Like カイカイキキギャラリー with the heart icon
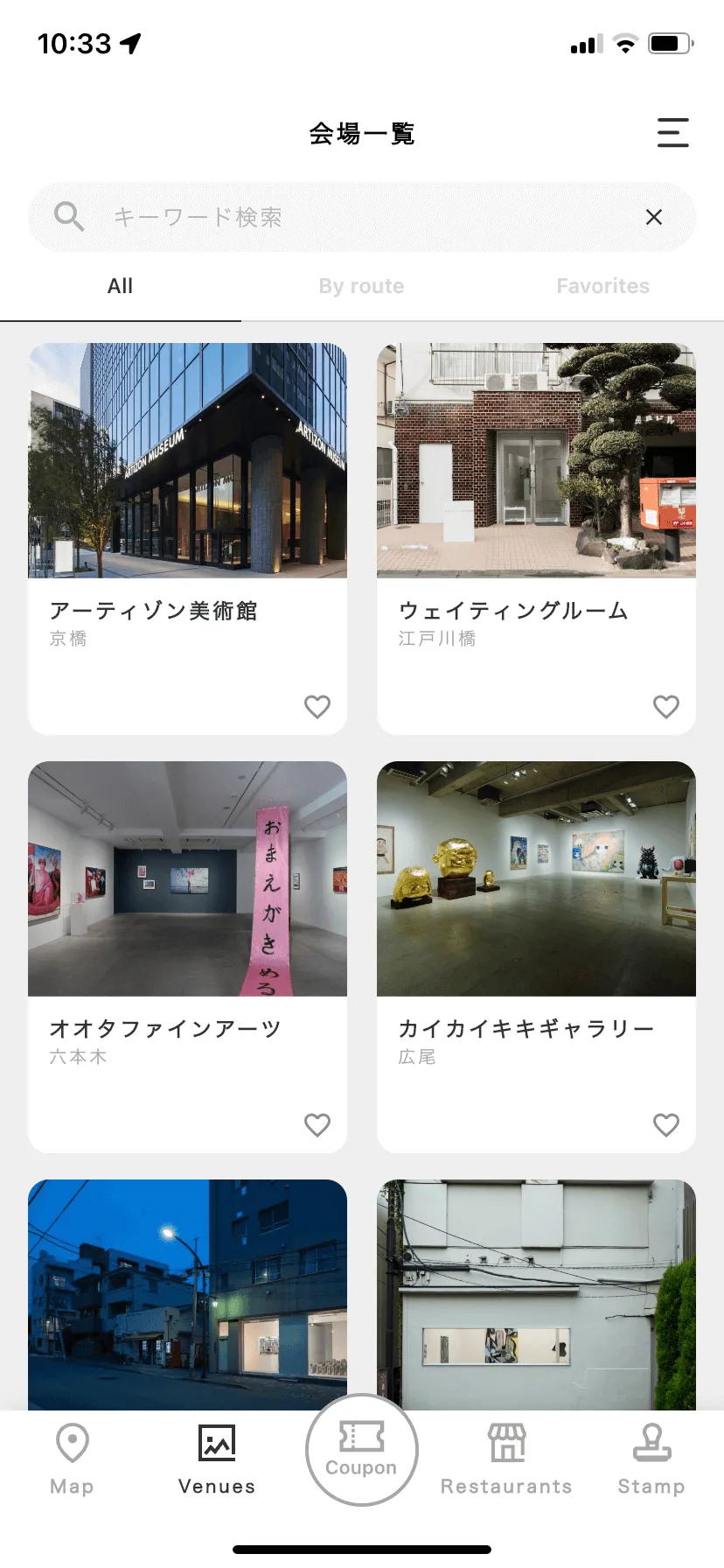724x1568 pixels. 666,1124
